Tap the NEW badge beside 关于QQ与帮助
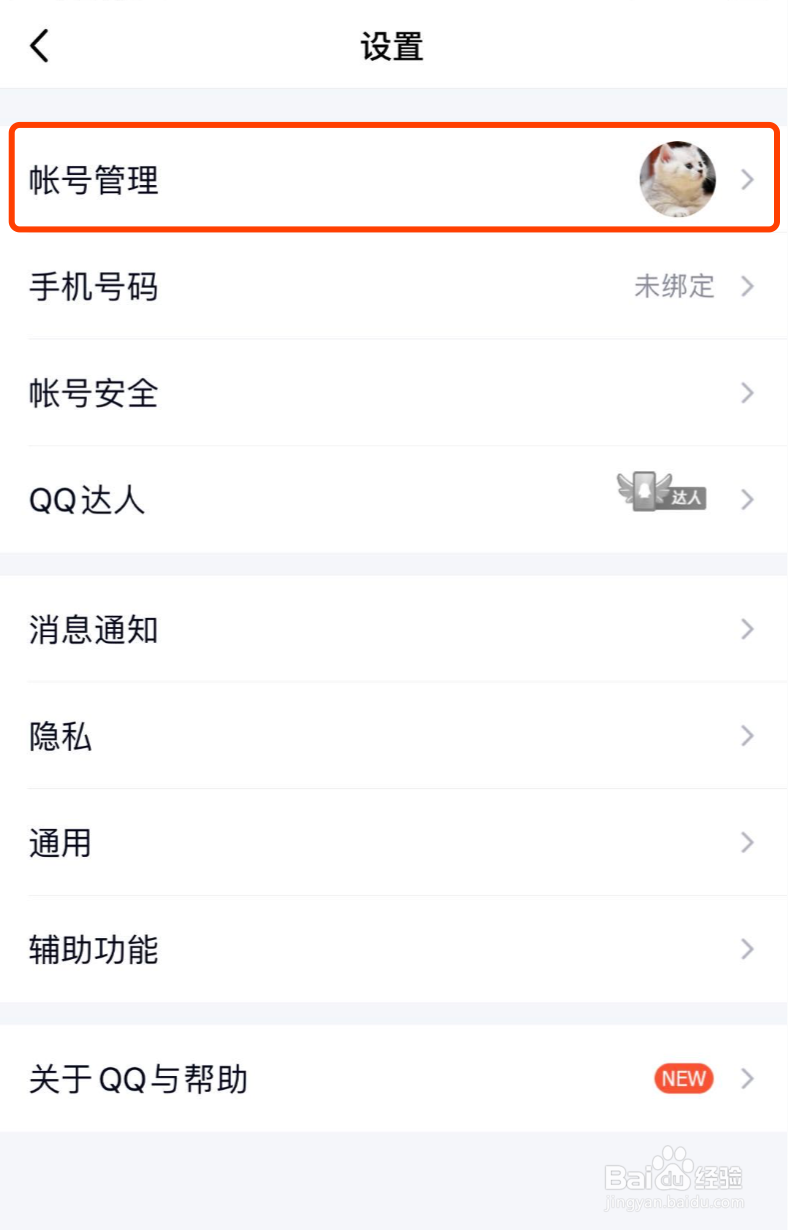This screenshot has height=1230, width=788. click(683, 1079)
